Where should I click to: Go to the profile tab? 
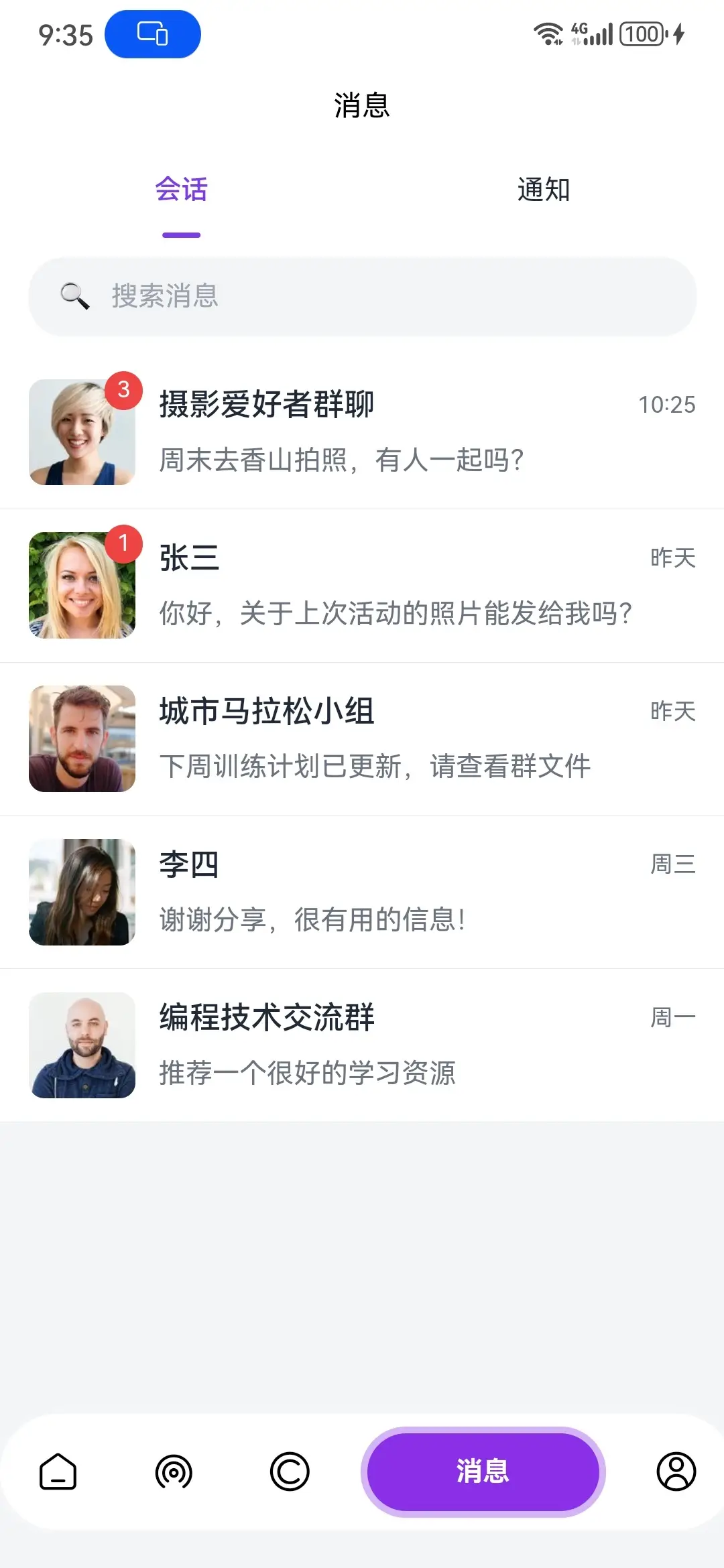pos(676,1472)
